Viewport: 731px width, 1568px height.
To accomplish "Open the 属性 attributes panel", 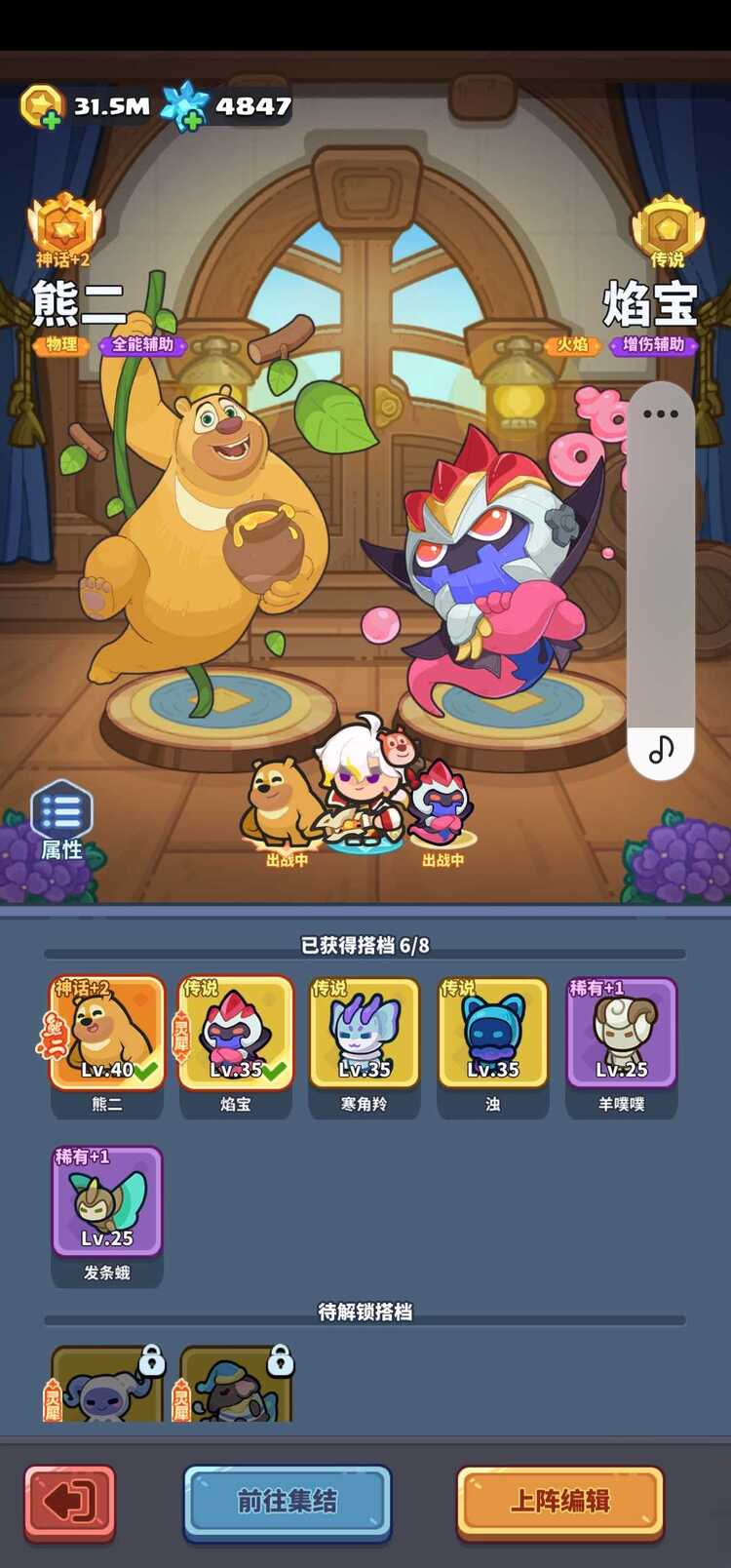I will [61, 820].
